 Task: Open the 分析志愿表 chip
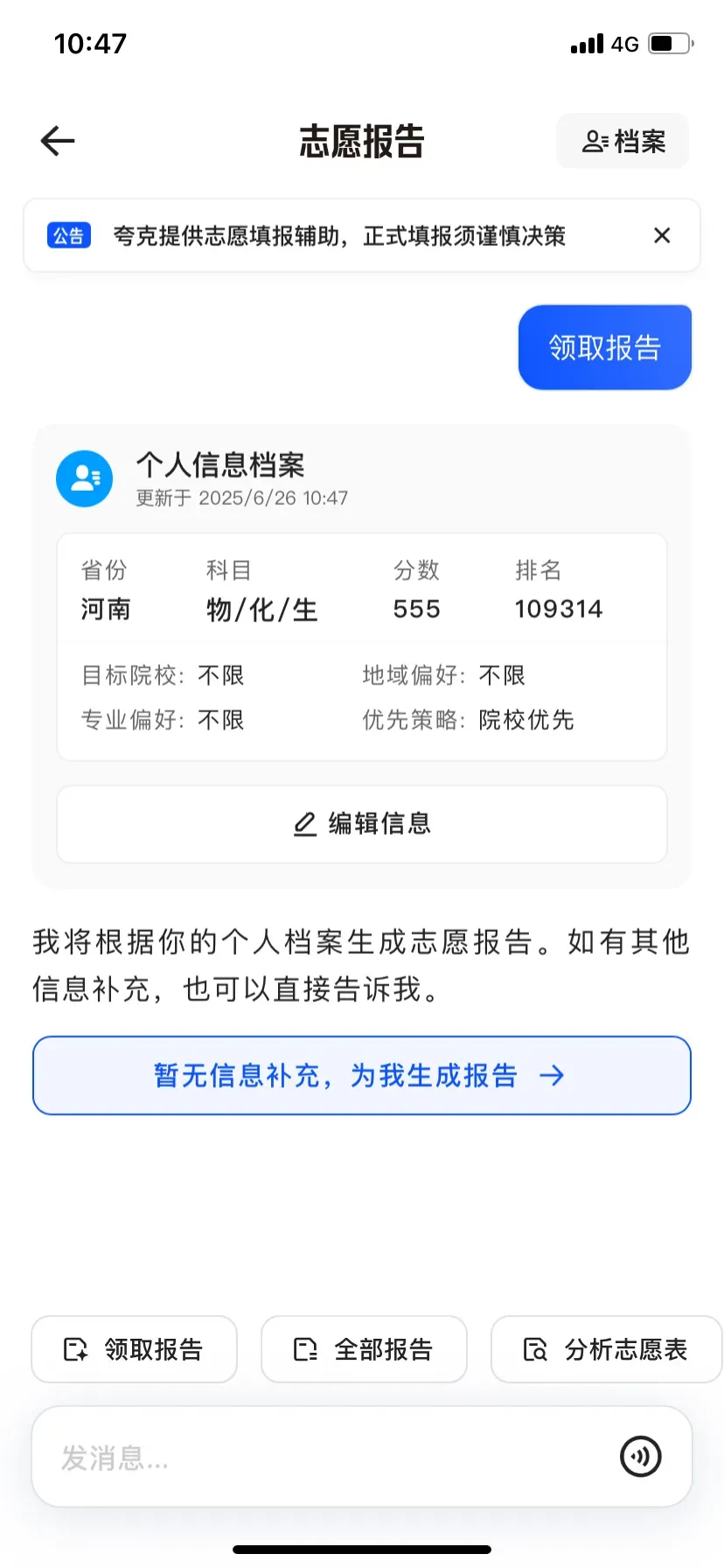pos(607,1349)
